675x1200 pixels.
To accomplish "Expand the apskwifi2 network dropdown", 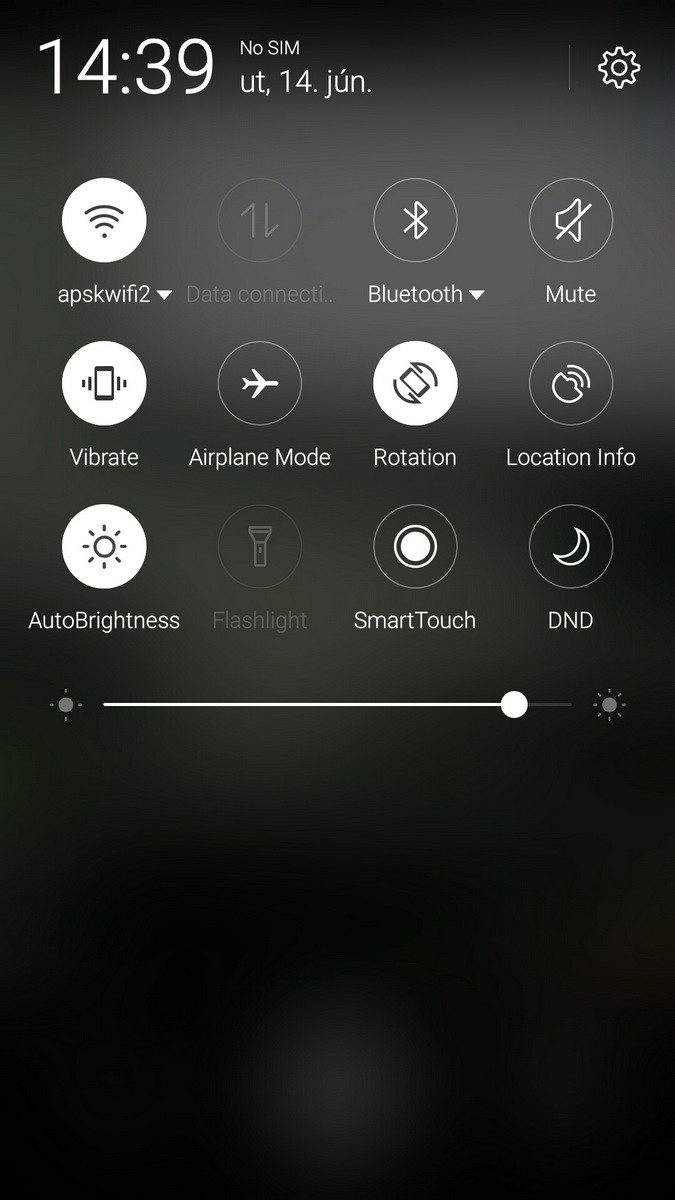I will click(x=165, y=295).
